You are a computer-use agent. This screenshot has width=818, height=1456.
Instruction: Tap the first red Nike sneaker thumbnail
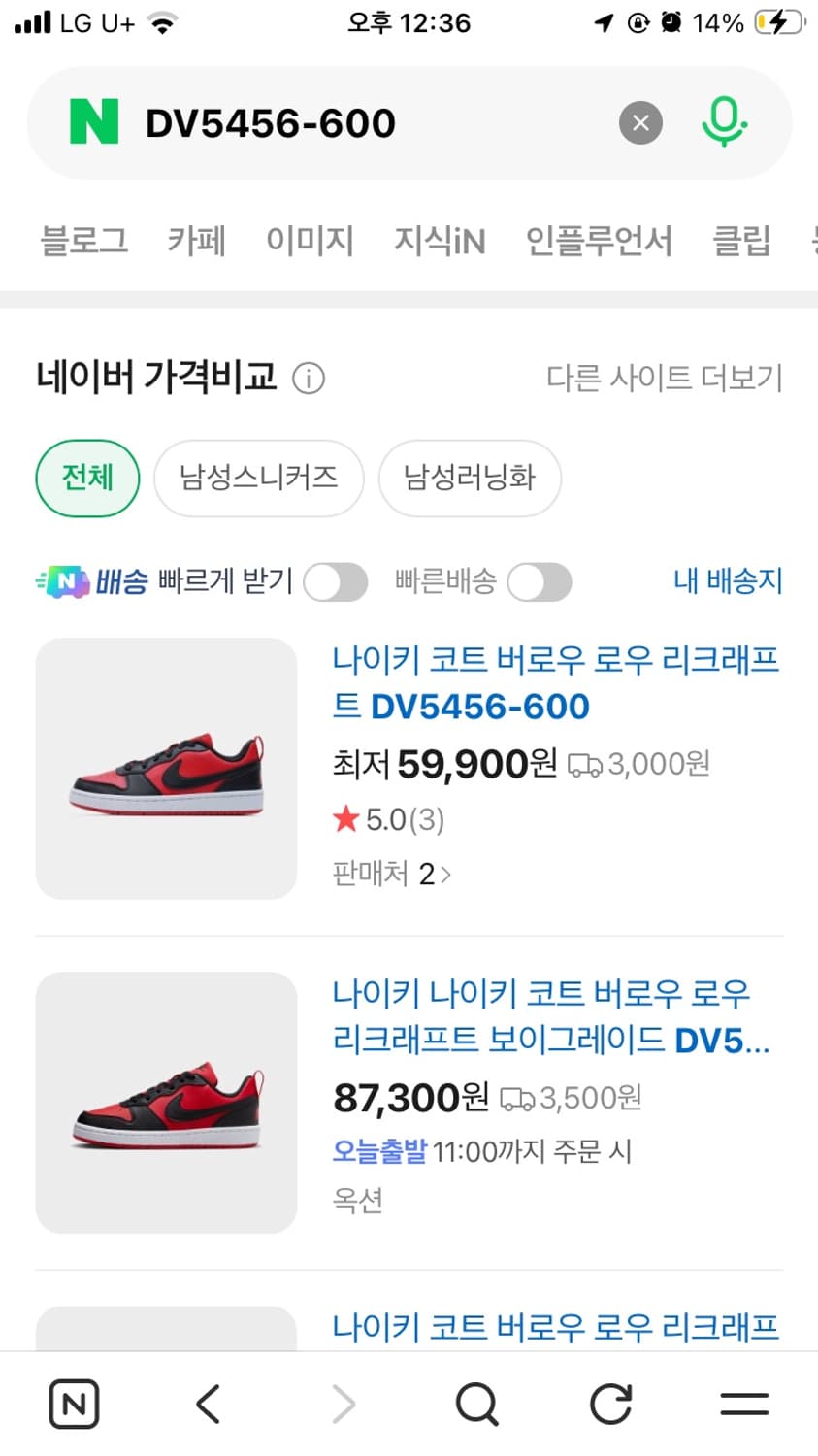click(166, 769)
